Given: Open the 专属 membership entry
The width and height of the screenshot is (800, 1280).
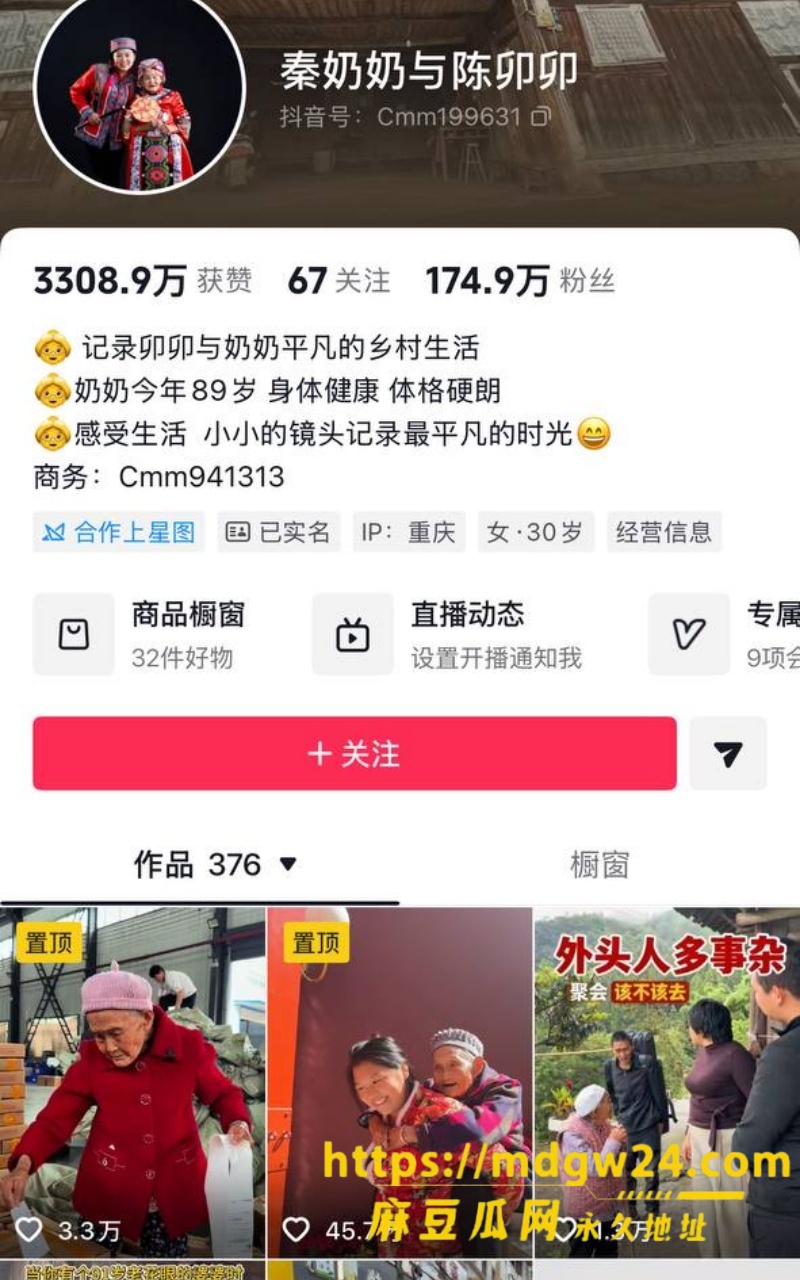Looking at the screenshot, I should pos(724,634).
